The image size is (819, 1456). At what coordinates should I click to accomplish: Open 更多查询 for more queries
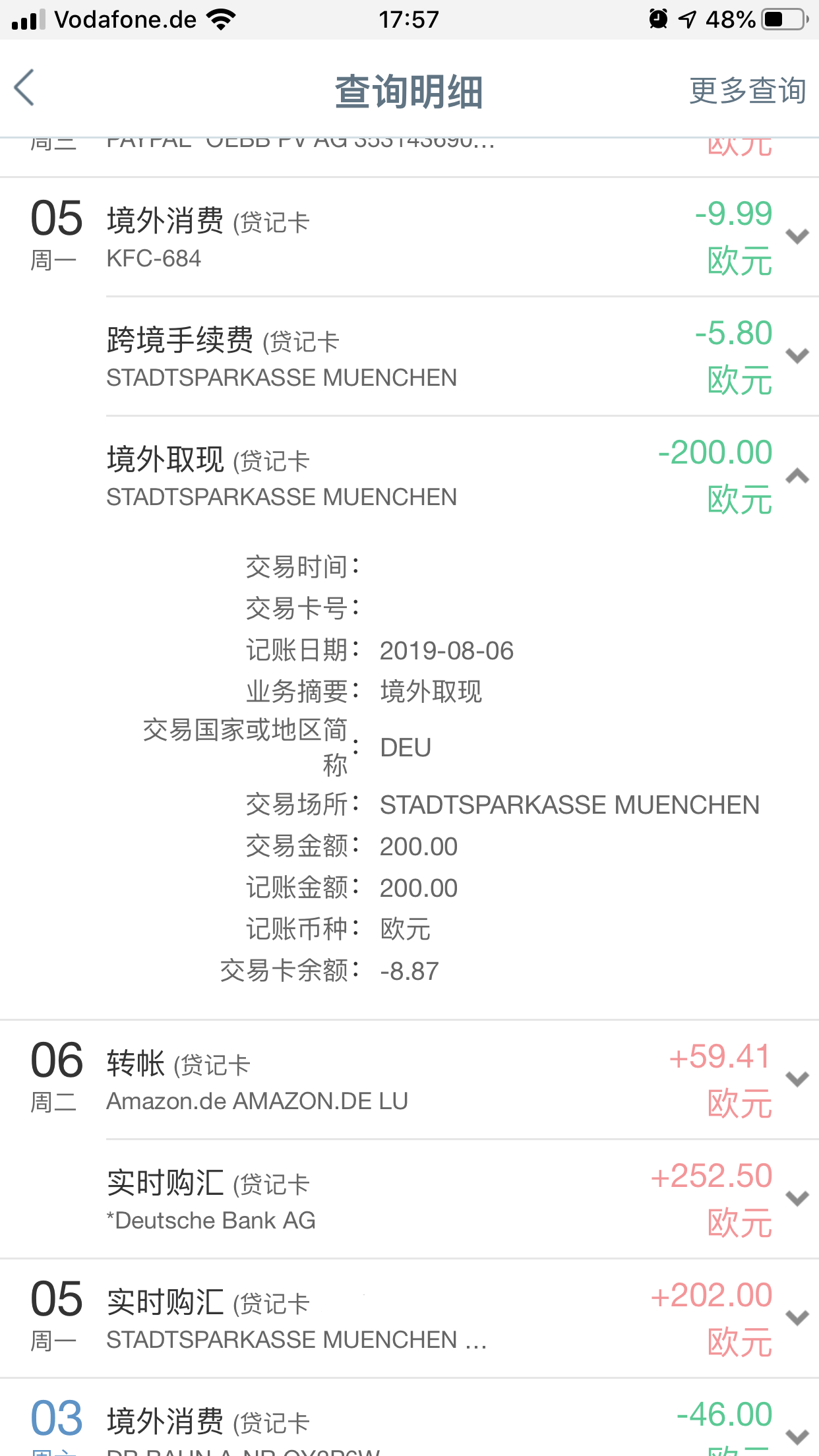(747, 91)
